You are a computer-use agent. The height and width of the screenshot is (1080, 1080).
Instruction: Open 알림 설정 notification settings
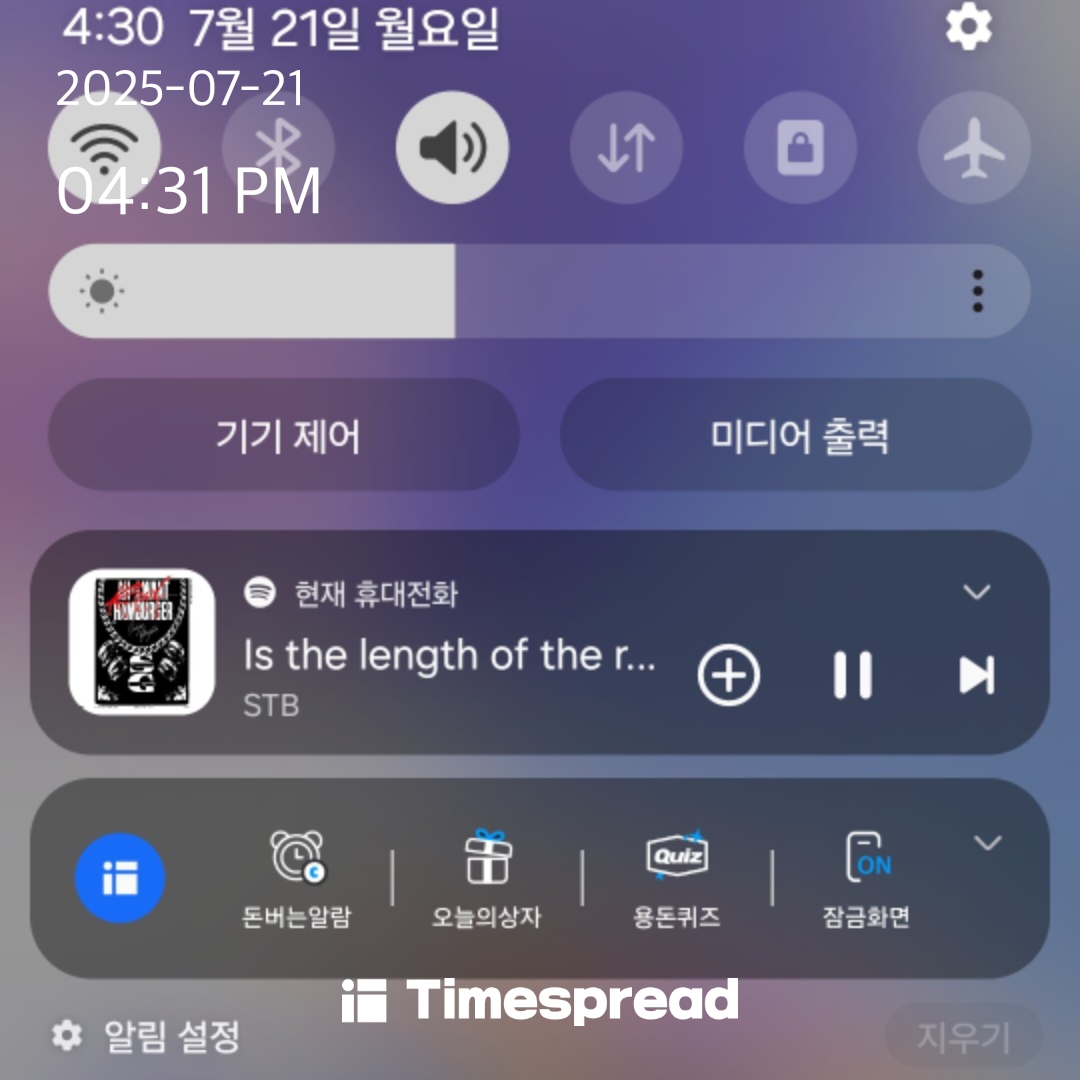146,1035
